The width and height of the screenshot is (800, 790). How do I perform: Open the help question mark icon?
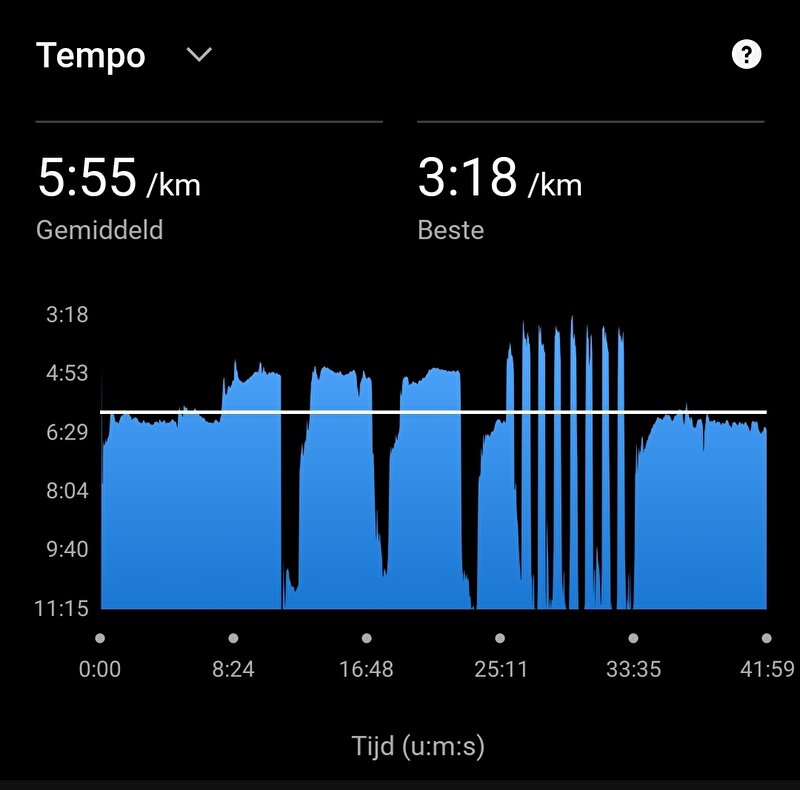click(x=746, y=54)
